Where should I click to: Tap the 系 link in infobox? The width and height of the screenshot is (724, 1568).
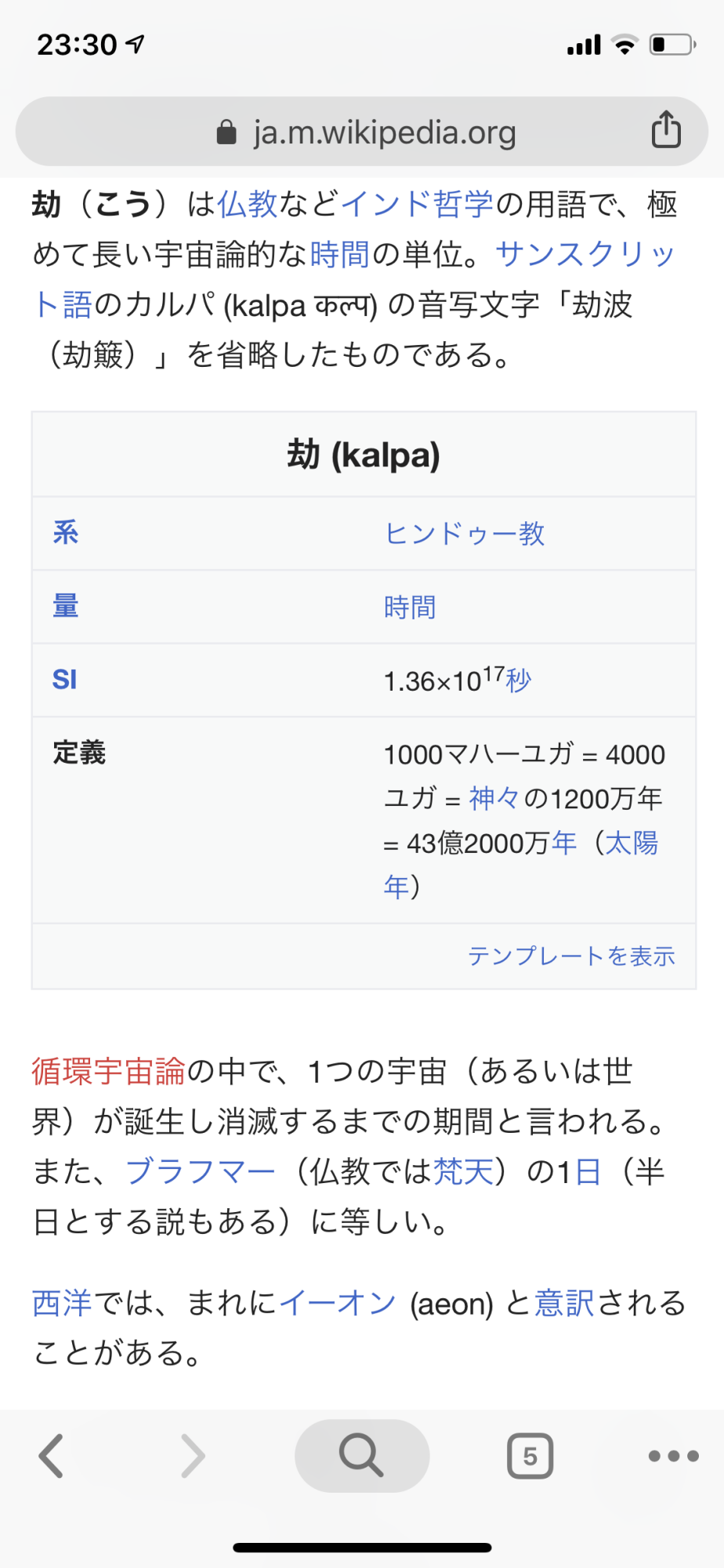66,533
